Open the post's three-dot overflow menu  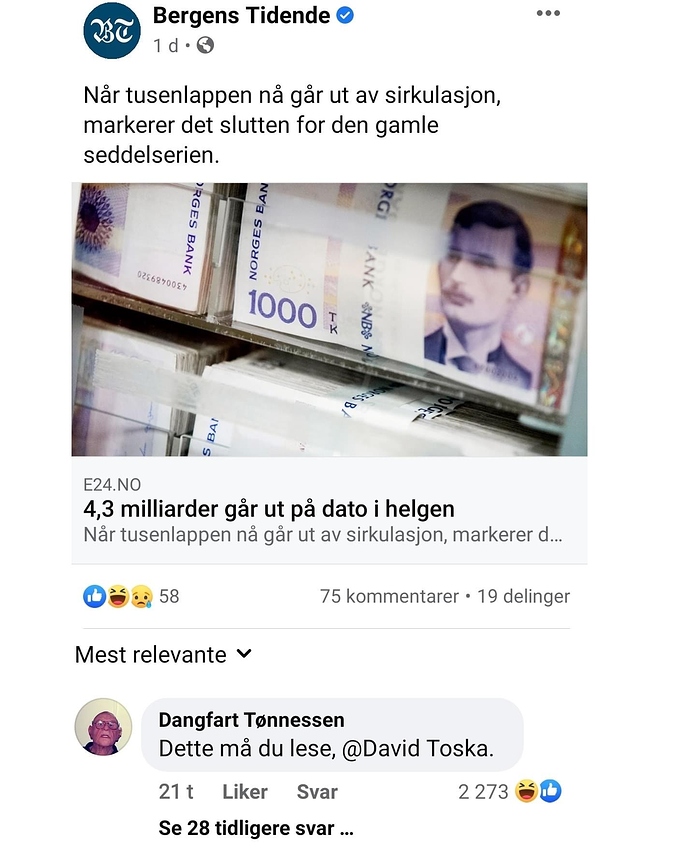548,14
